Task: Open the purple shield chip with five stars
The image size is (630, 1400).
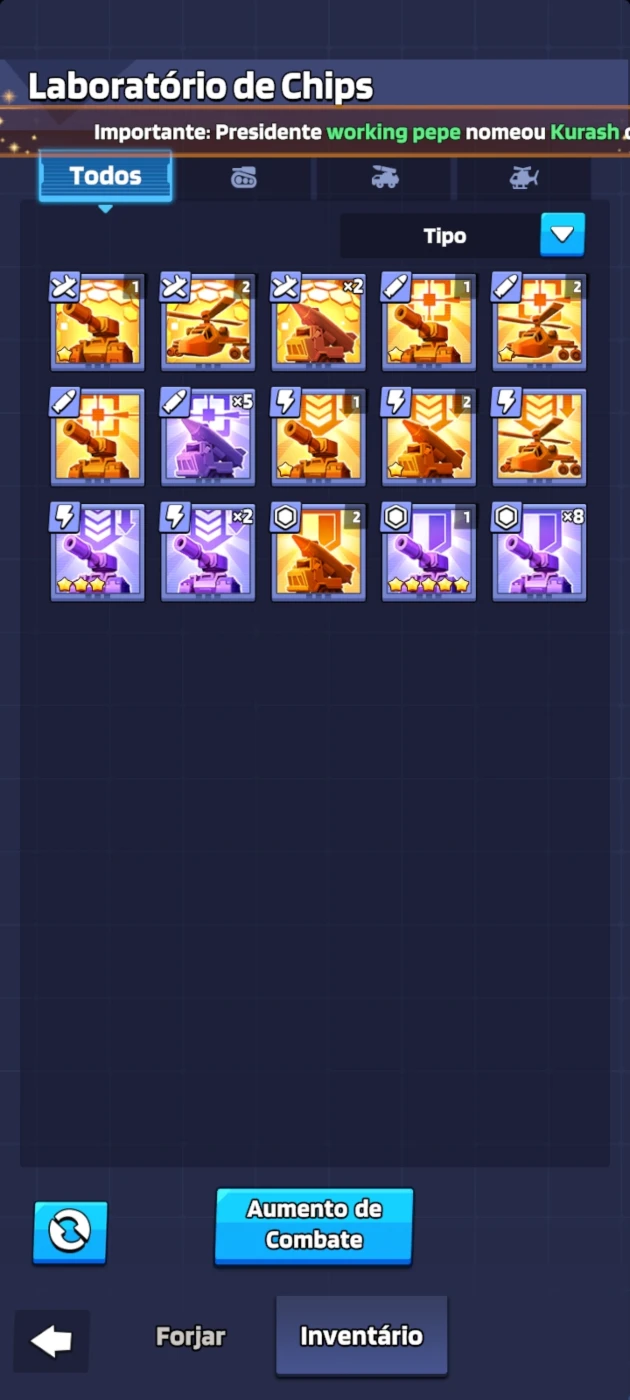Action: pyautogui.click(x=429, y=552)
